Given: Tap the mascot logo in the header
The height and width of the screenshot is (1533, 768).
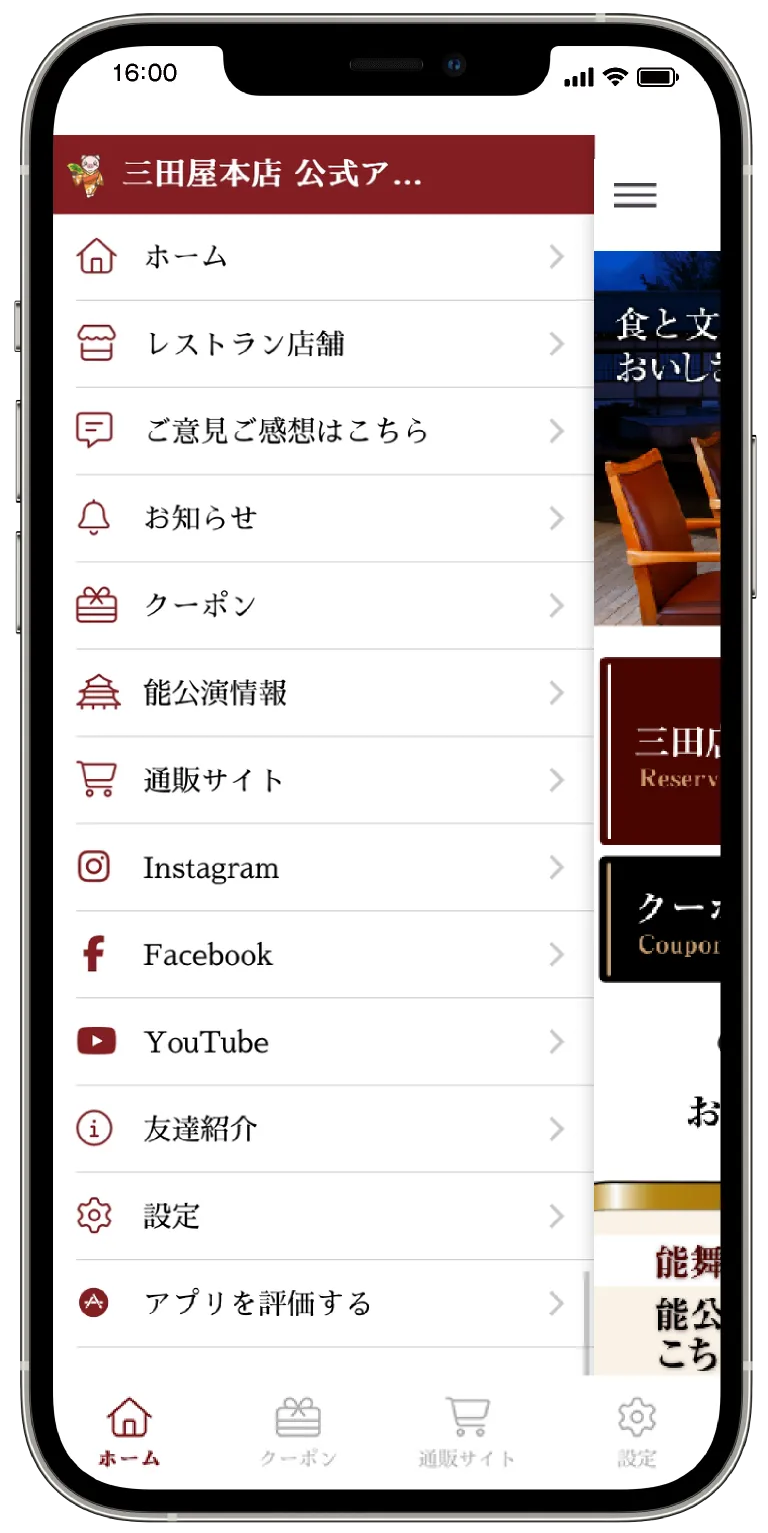Looking at the screenshot, I should tap(89, 175).
